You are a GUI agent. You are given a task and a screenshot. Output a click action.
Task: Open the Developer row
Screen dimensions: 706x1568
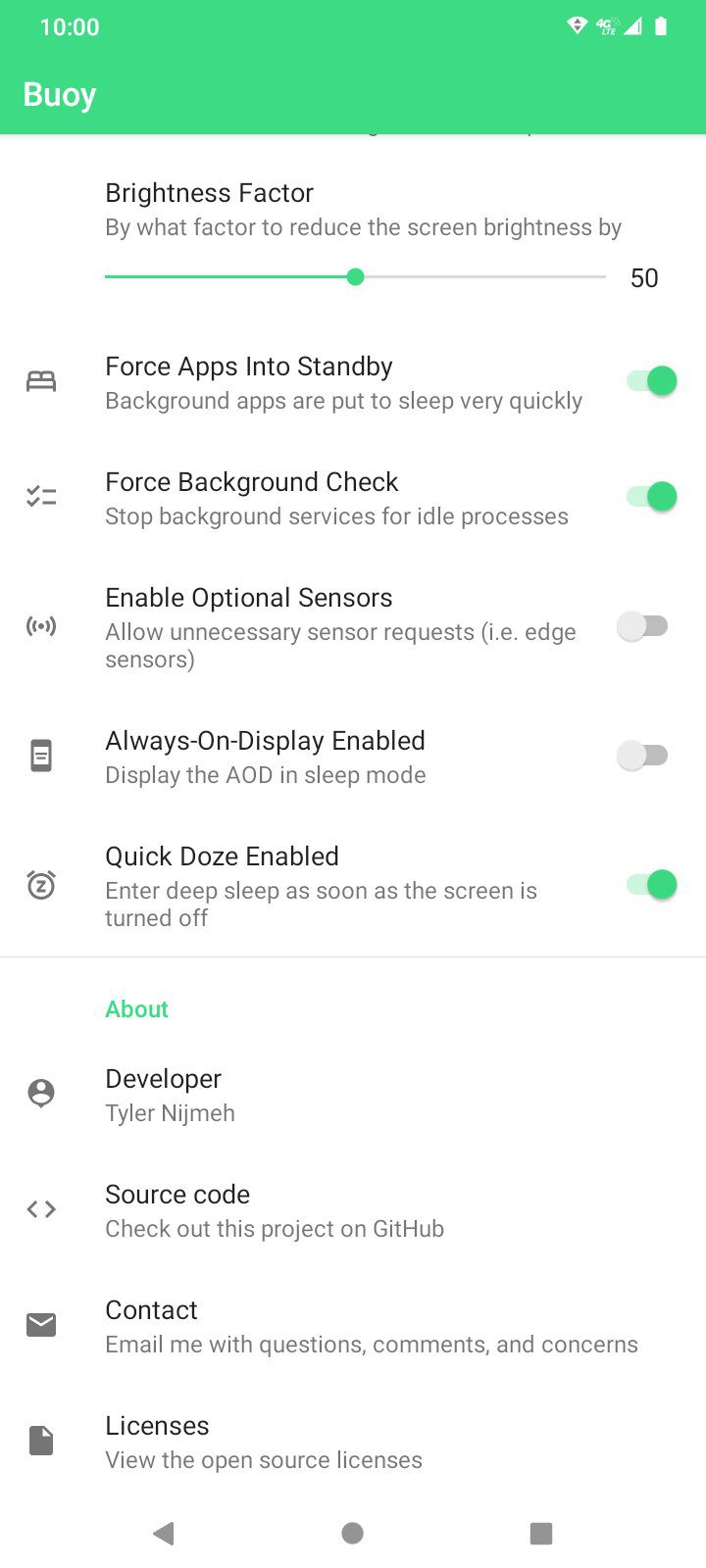point(353,1095)
